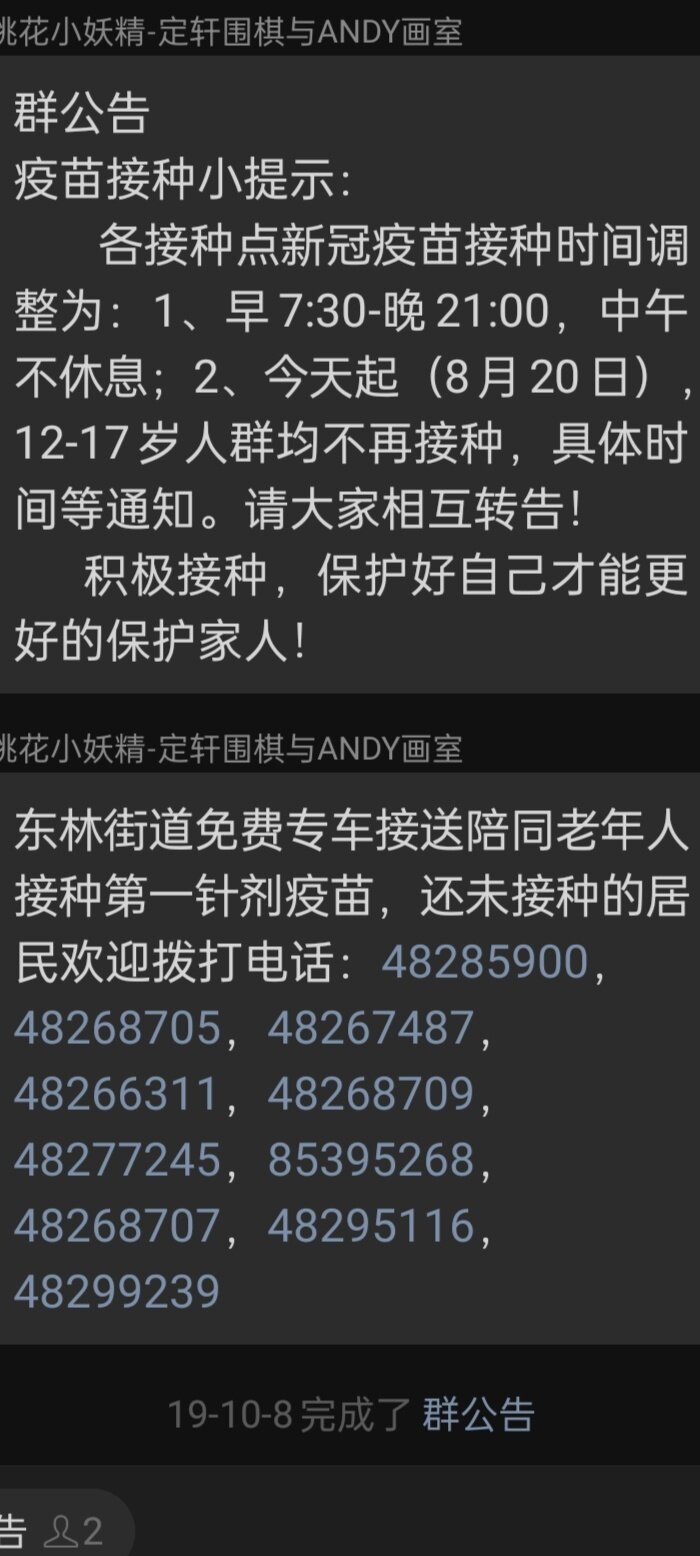Dial phone number 48295116
700x1556 pixels.
click(x=370, y=1226)
